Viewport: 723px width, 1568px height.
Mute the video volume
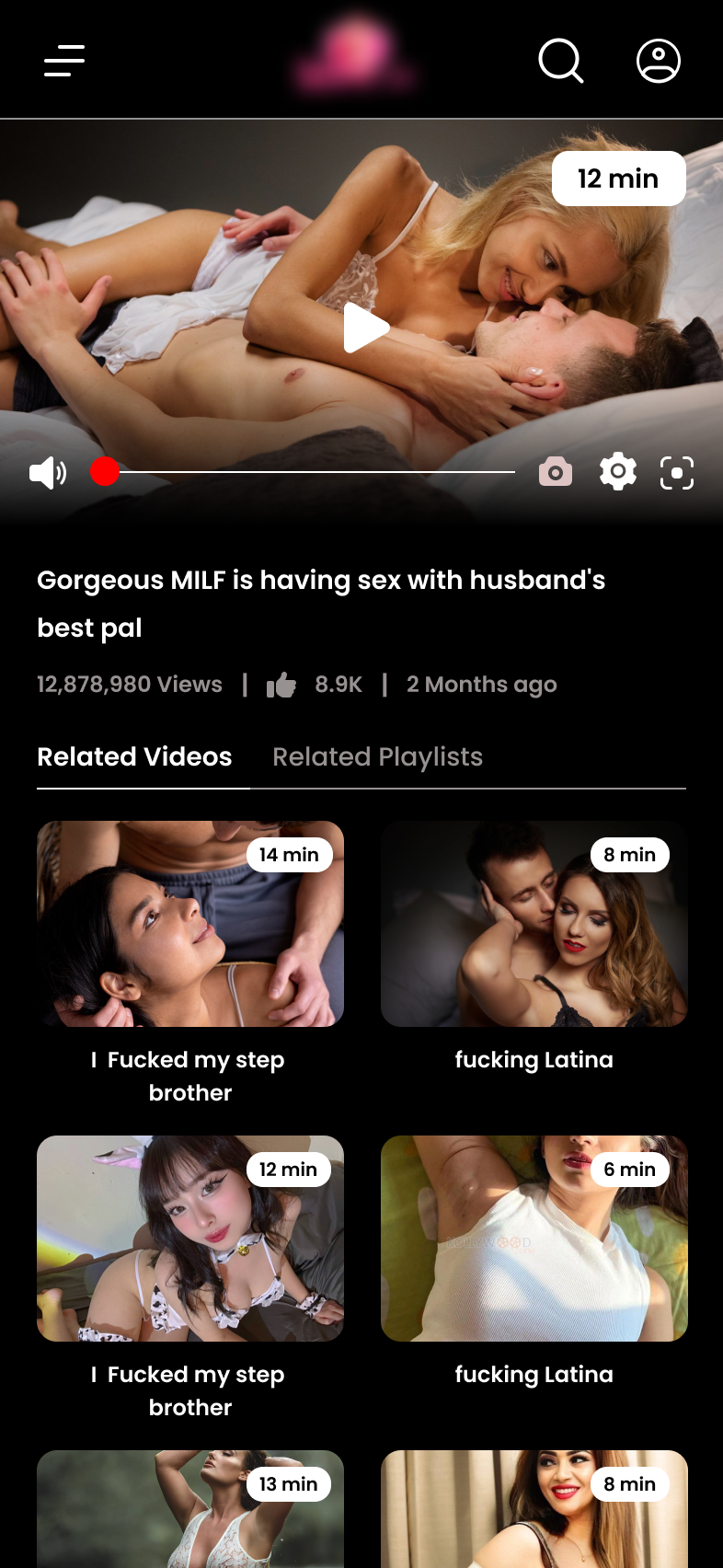pos(48,473)
